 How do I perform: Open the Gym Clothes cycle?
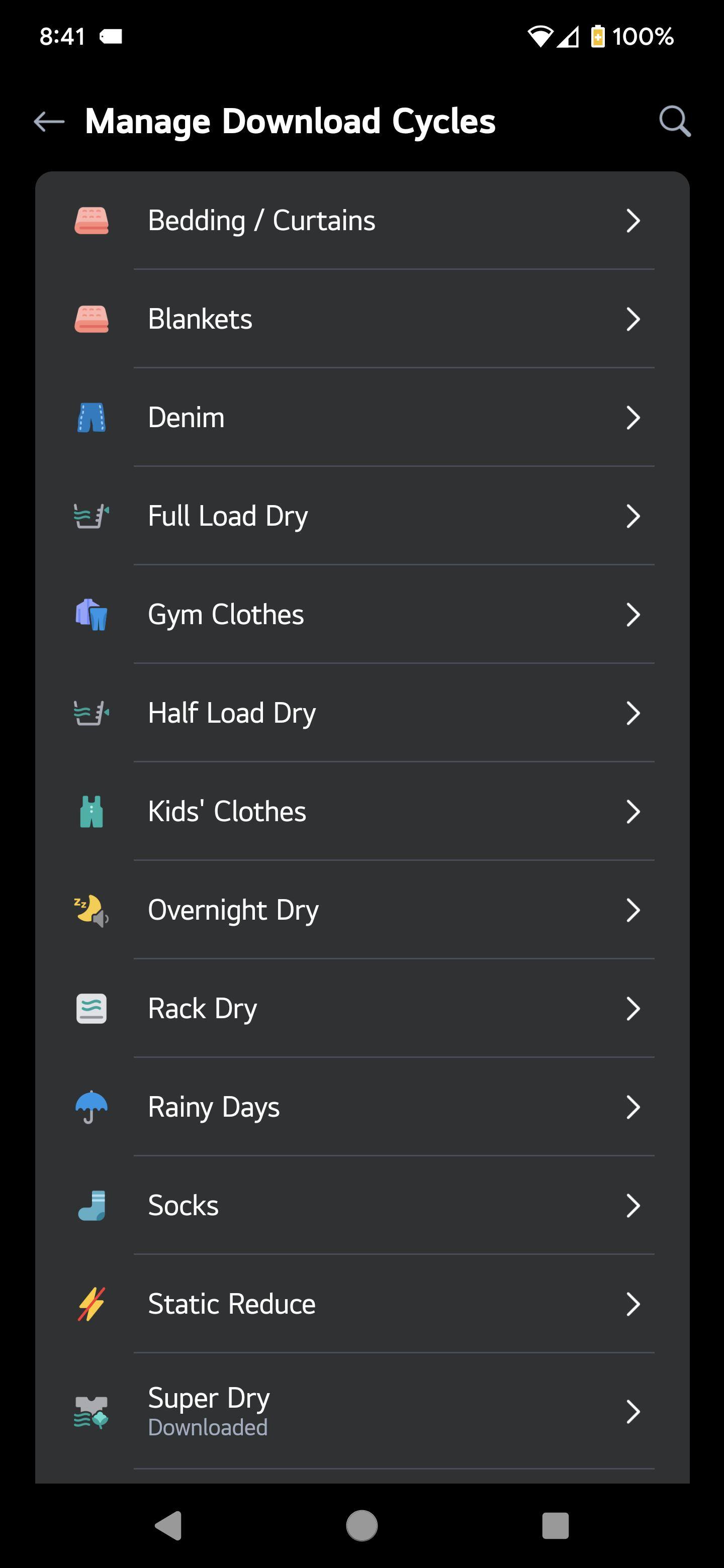[361, 615]
